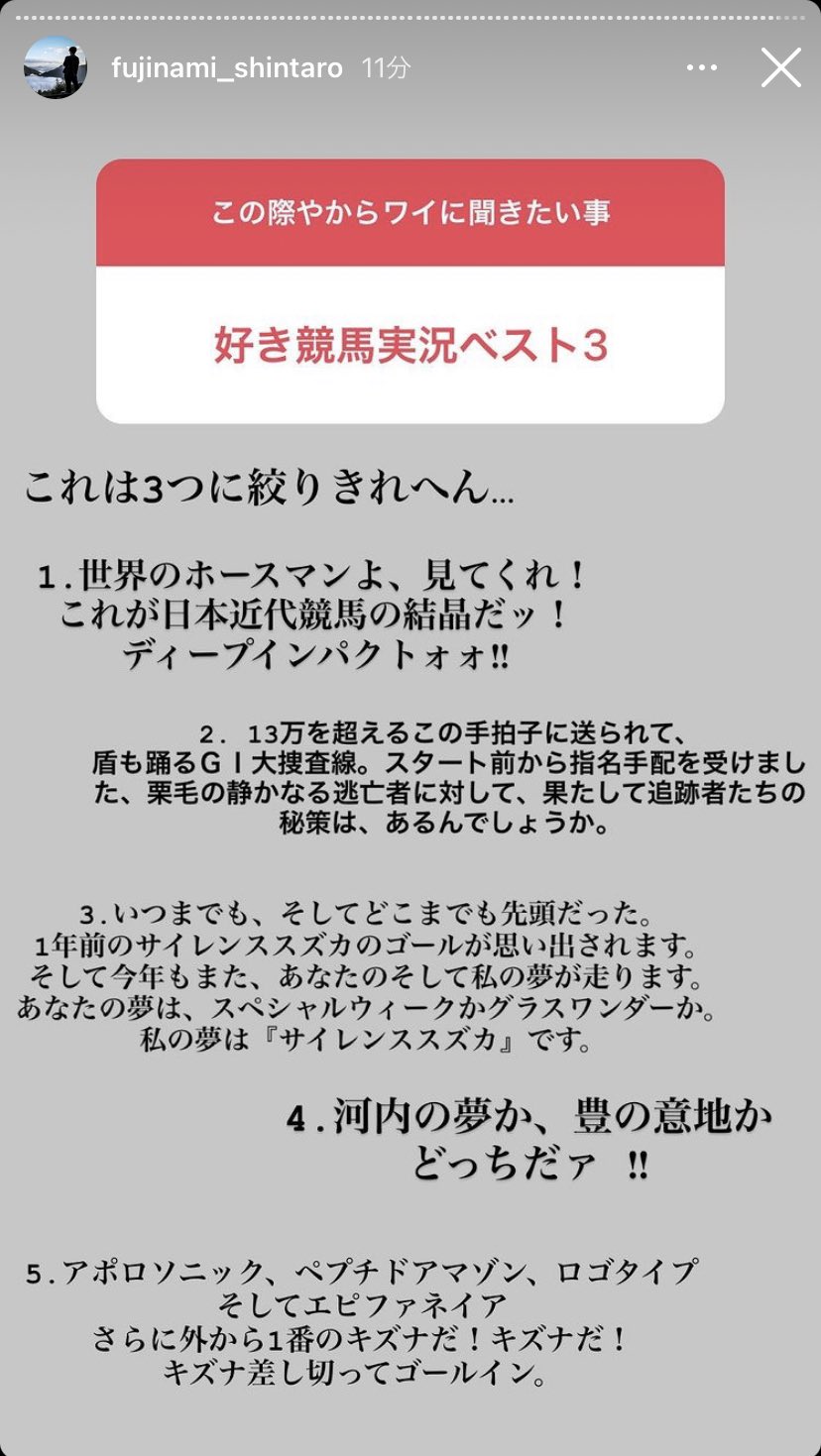Tap the fujinami_shintaro username
The image size is (821, 1456).
tap(227, 68)
